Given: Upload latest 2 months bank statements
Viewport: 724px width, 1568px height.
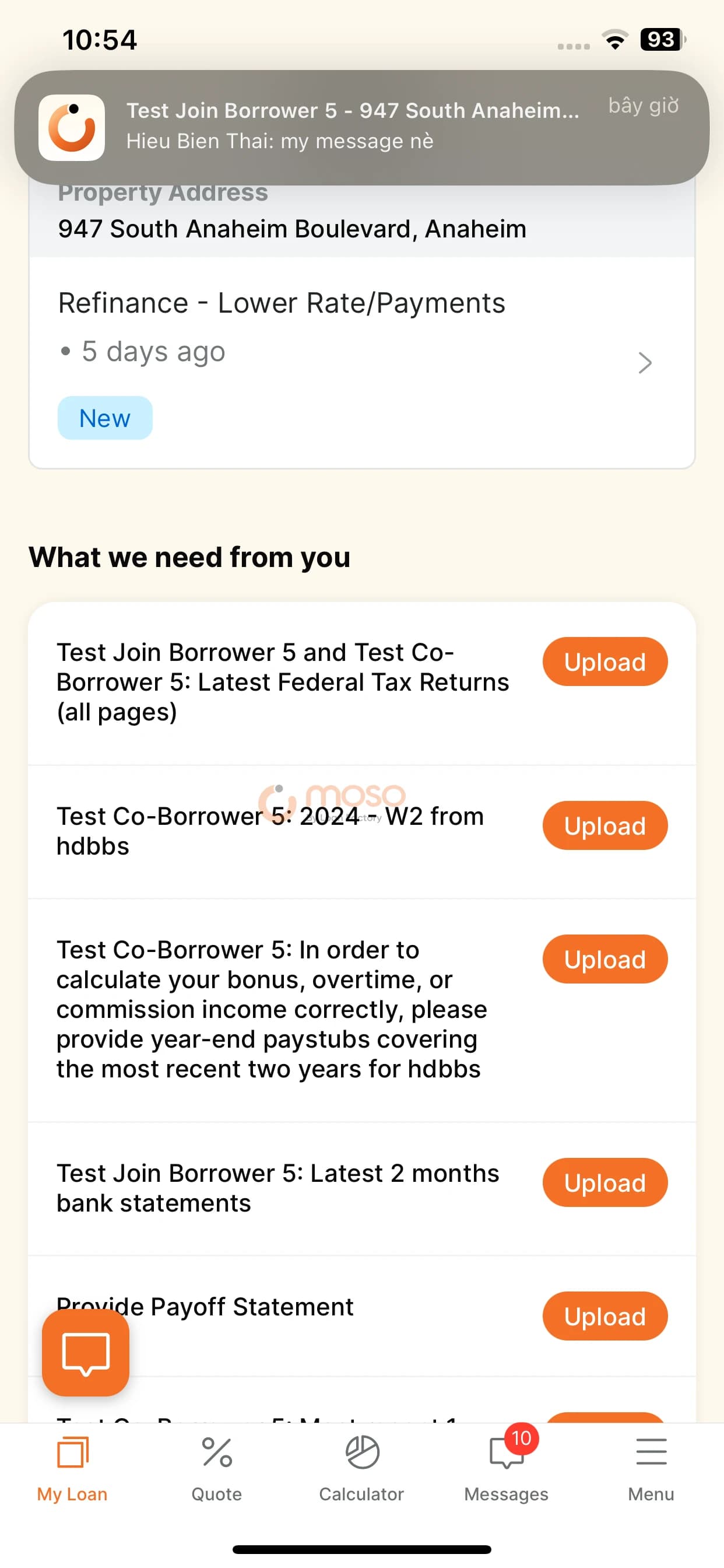Looking at the screenshot, I should coord(604,1182).
